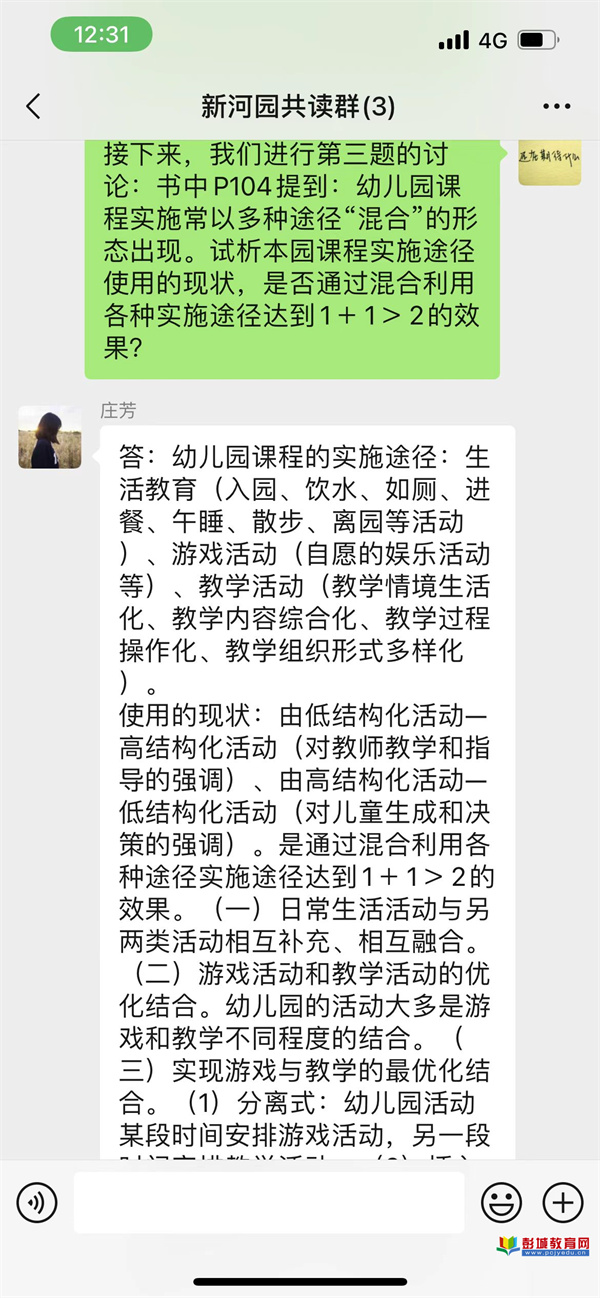This screenshot has width=600, height=1298.
Task: Go back from 新河园共读群 chat
Action: click(34, 106)
